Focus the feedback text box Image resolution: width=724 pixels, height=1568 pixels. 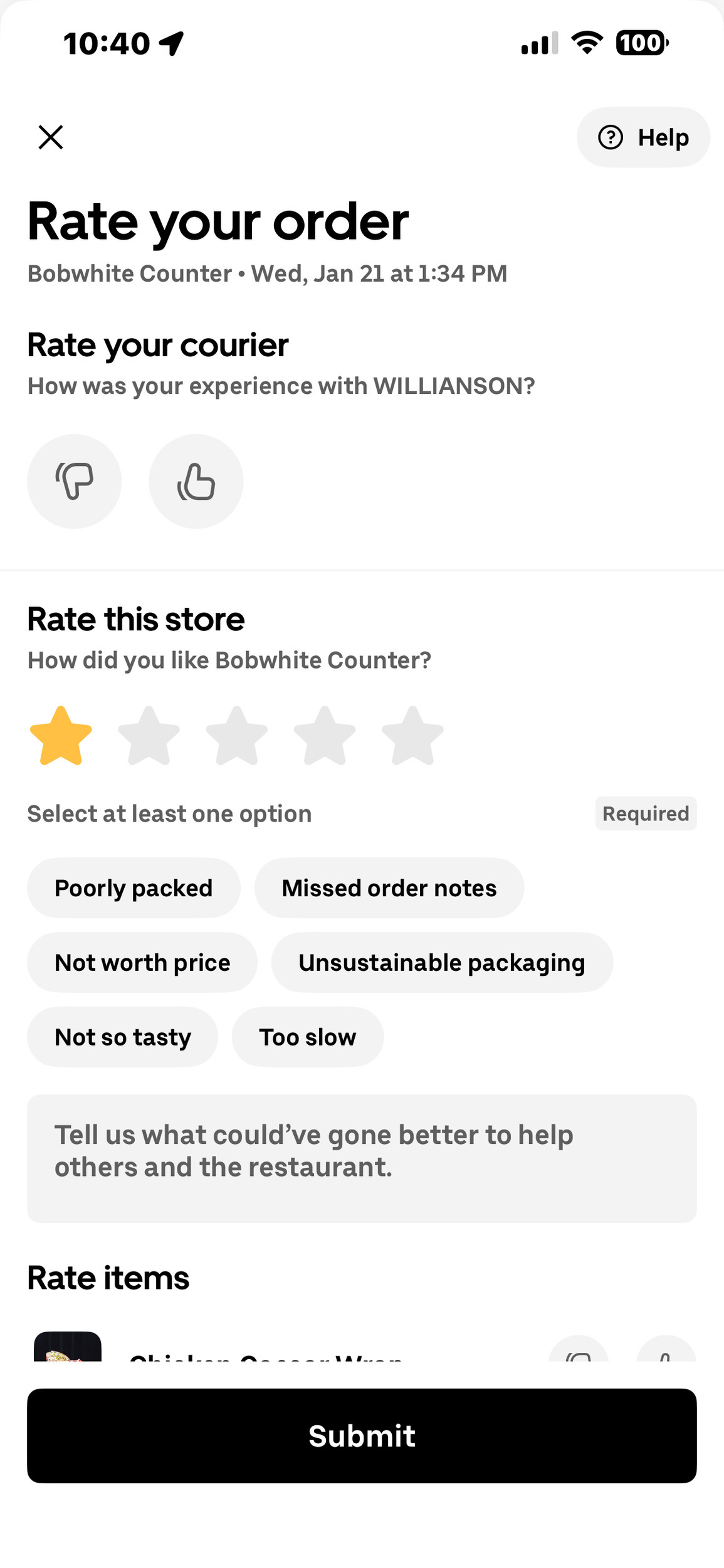tap(362, 1158)
